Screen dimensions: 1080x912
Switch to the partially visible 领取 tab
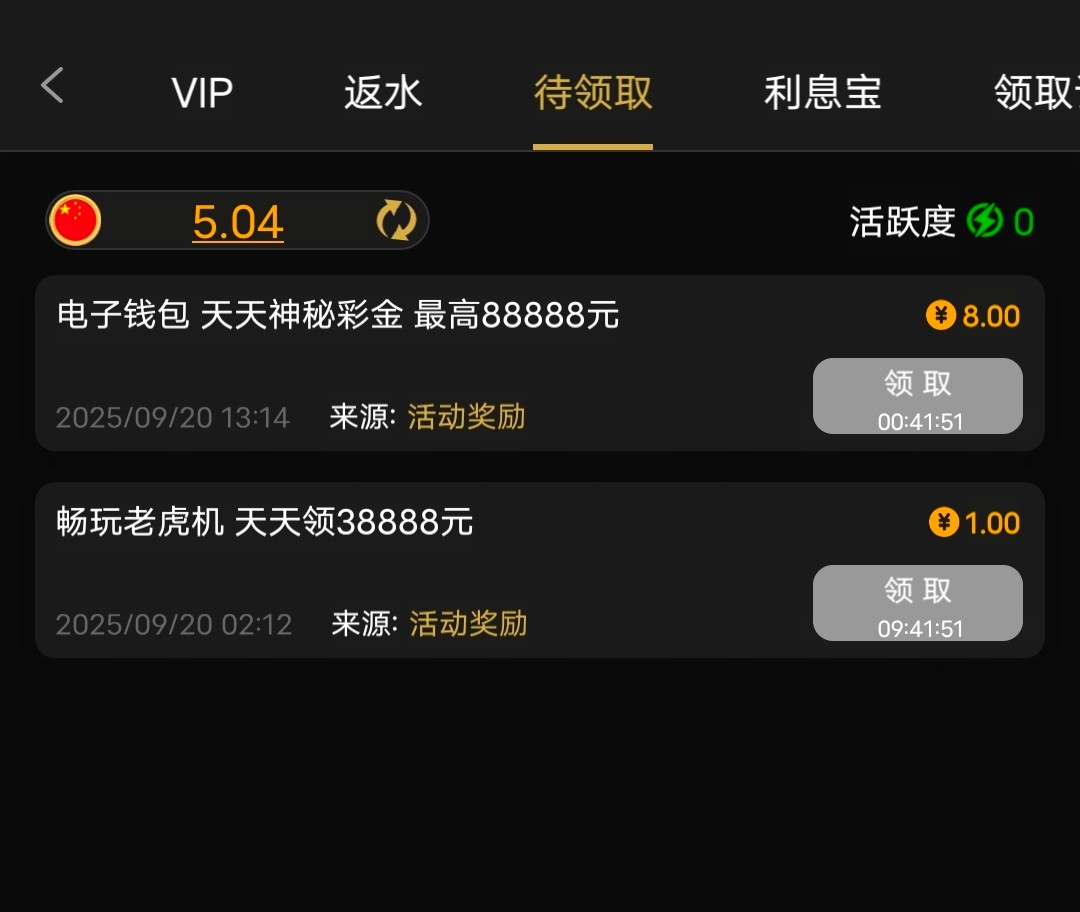1036,93
